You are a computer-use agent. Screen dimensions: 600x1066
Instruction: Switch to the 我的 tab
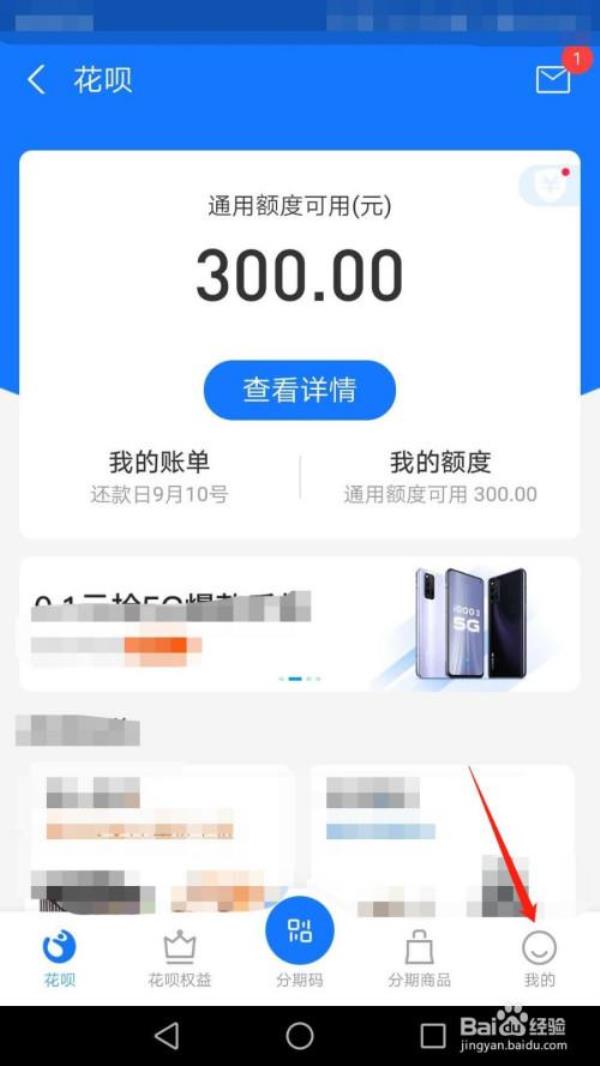tap(539, 958)
